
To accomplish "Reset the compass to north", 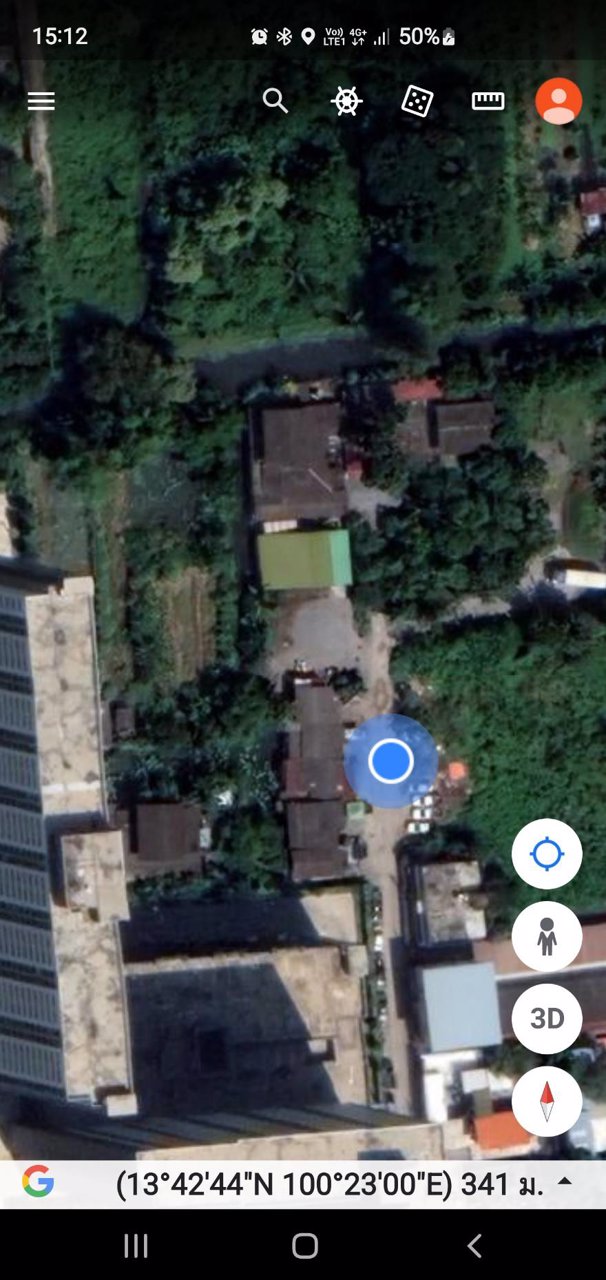I will coord(547,1101).
